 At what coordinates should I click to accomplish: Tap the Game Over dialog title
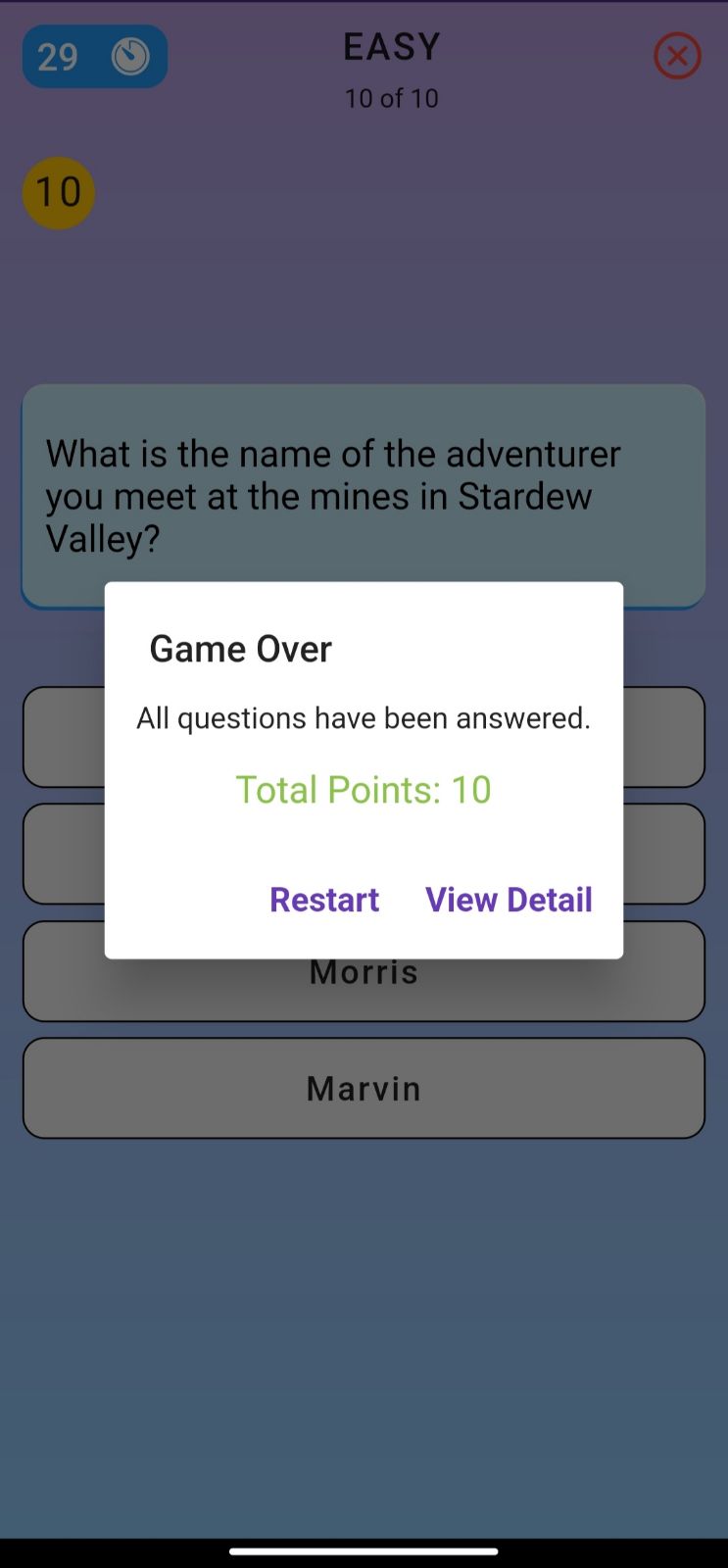pyautogui.click(x=240, y=648)
